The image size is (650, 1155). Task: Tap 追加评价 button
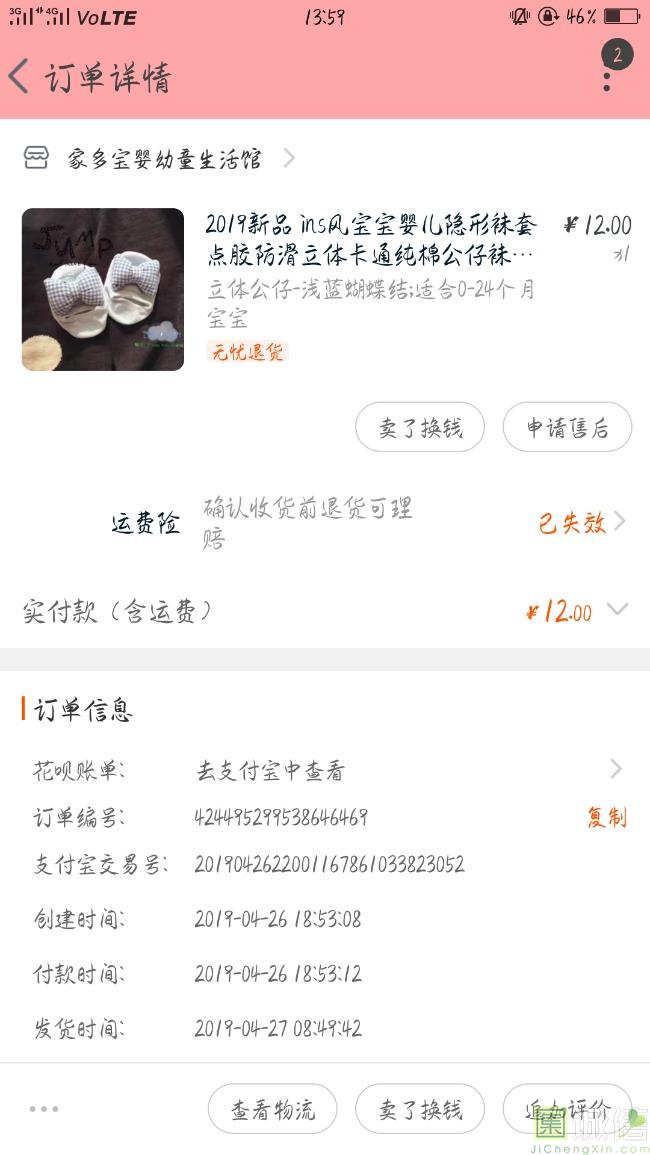click(567, 1109)
